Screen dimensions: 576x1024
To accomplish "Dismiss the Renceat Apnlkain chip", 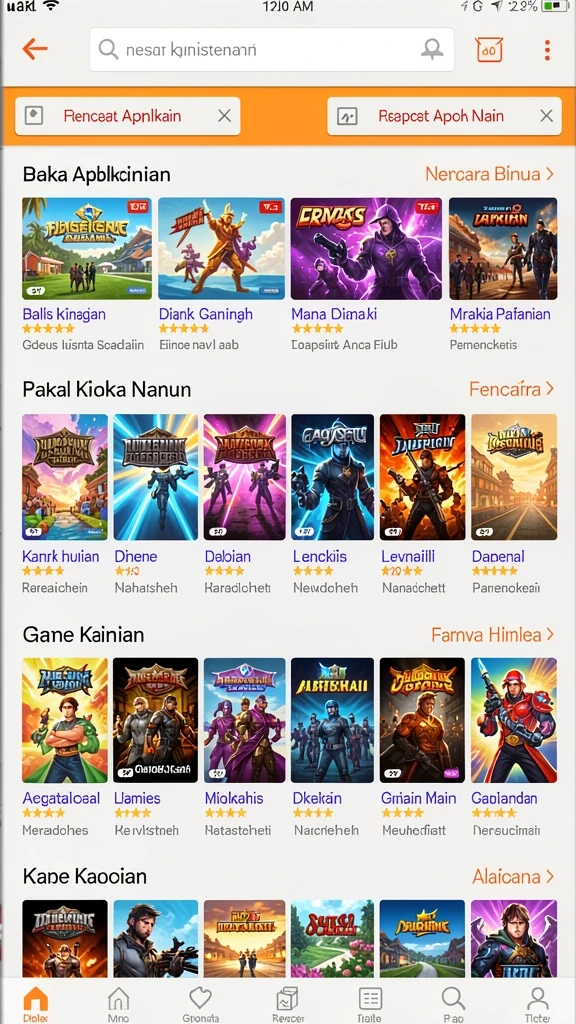I will point(224,116).
